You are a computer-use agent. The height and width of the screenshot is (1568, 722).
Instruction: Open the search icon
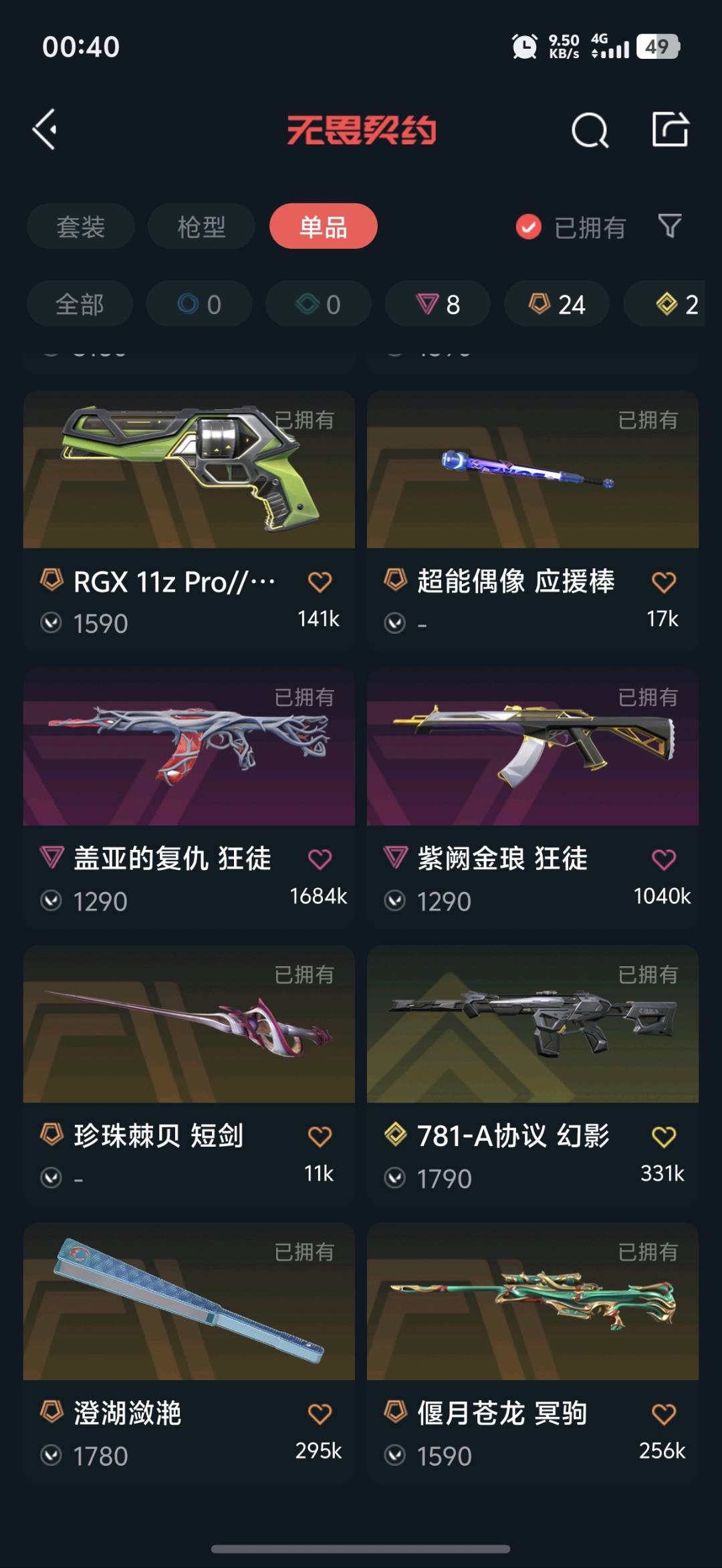click(x=590, y=130)
